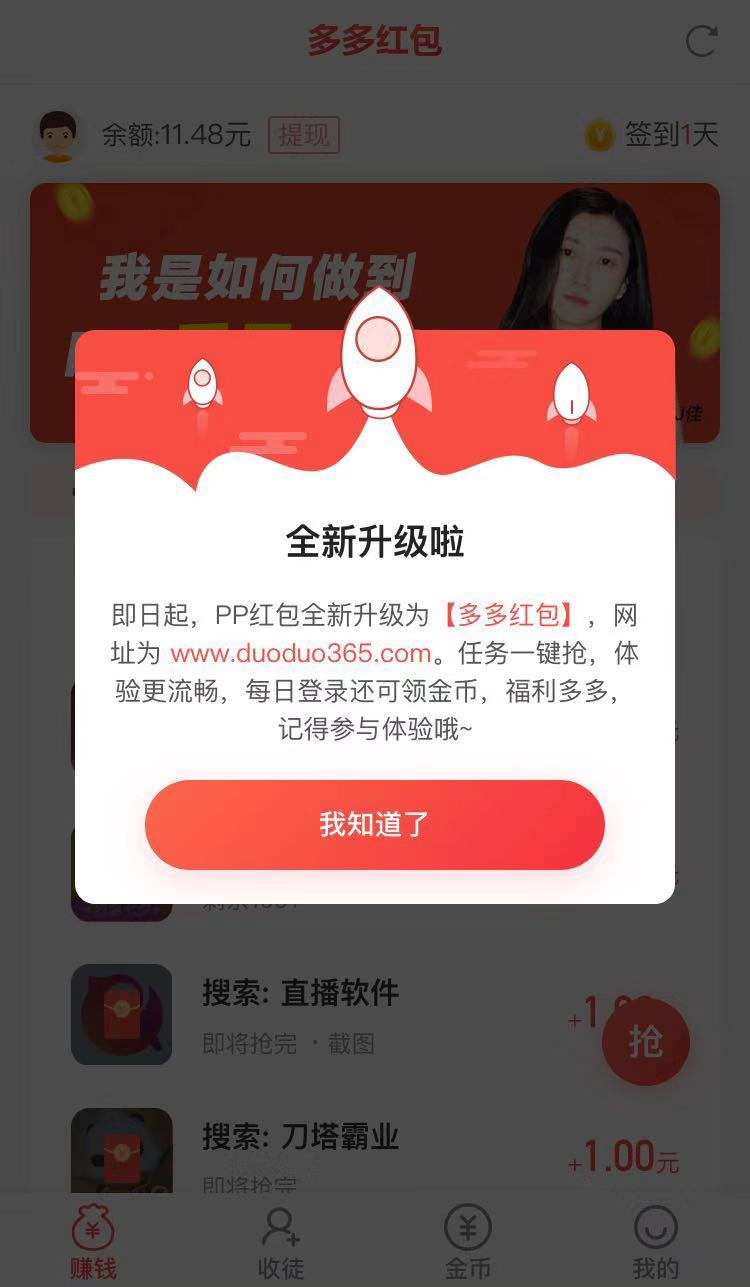Screen dimensions: 750x1287
Task: Switch to the 赚钱 tab
Action: point(93,1242)
